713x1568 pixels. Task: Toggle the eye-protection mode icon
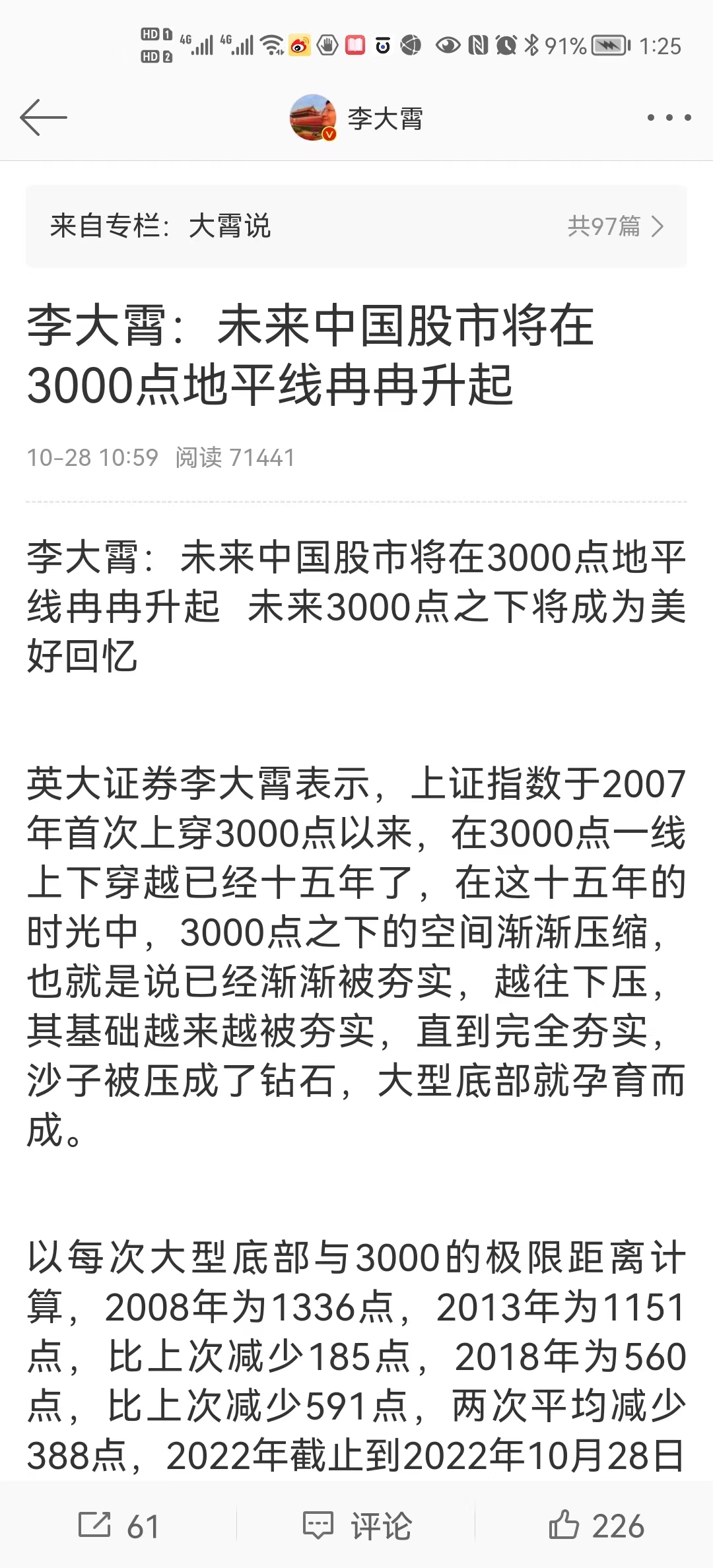click(448, 45)
